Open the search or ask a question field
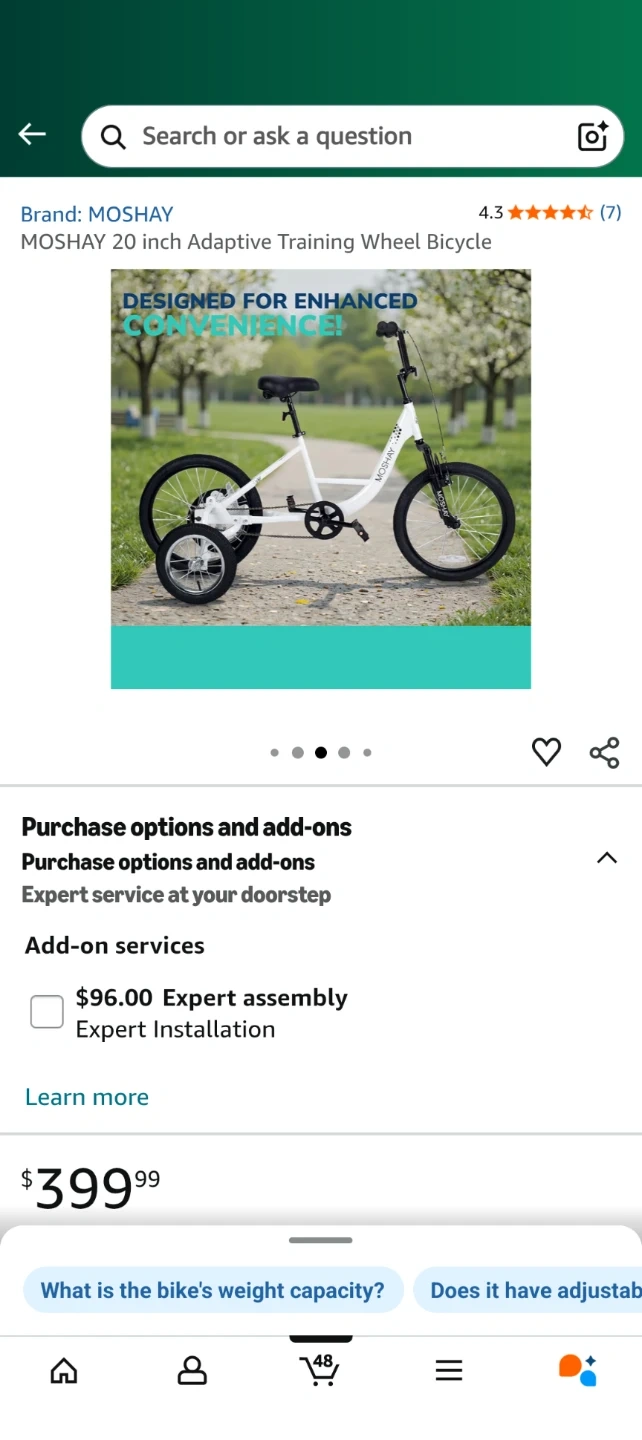Screen dimensions: 642x1440 click(330, 136)
